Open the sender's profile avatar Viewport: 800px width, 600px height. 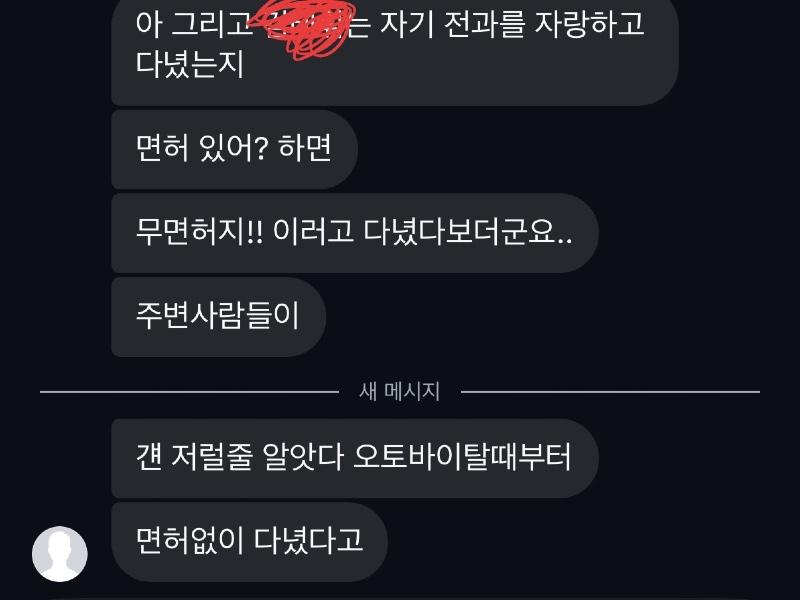coord(60,554)
